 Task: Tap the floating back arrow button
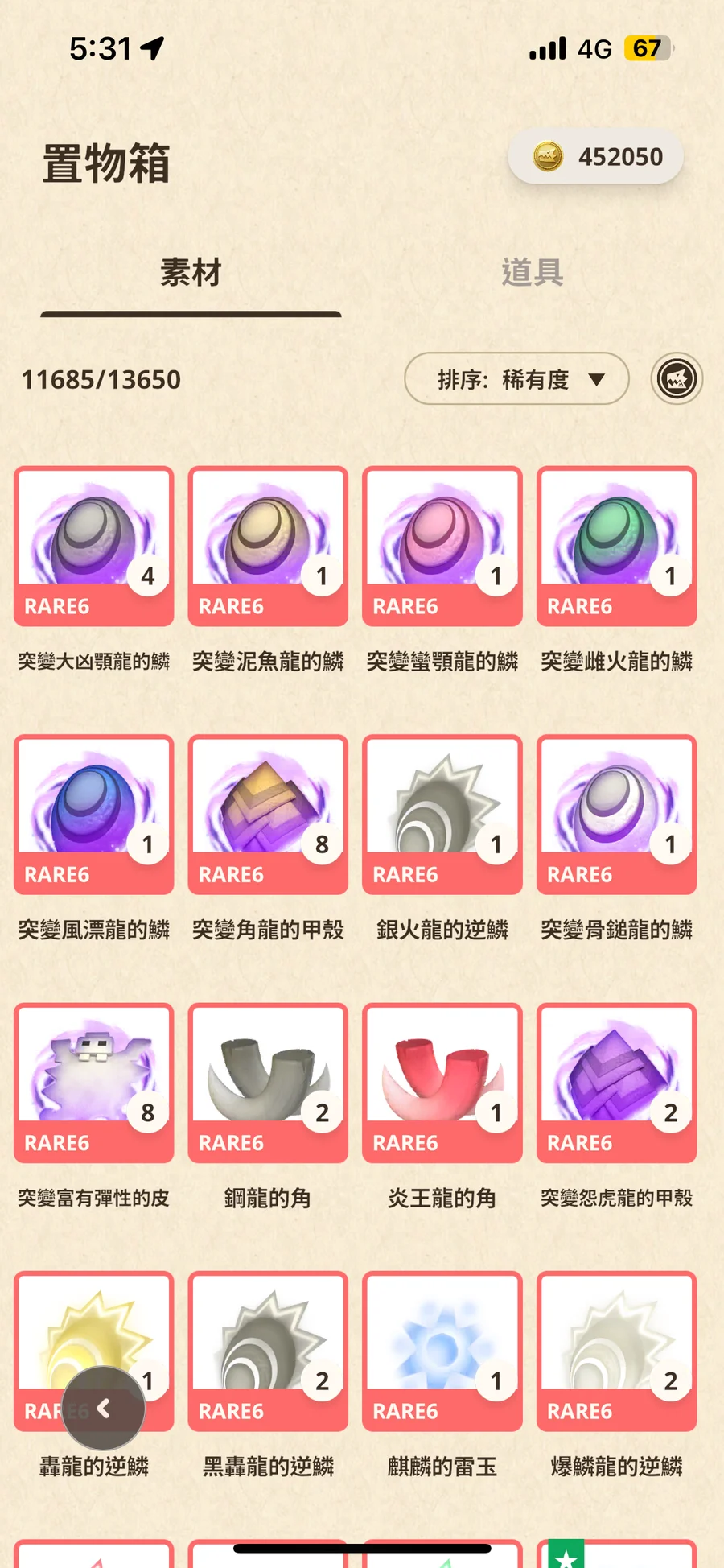click(x=103, y=1409)
